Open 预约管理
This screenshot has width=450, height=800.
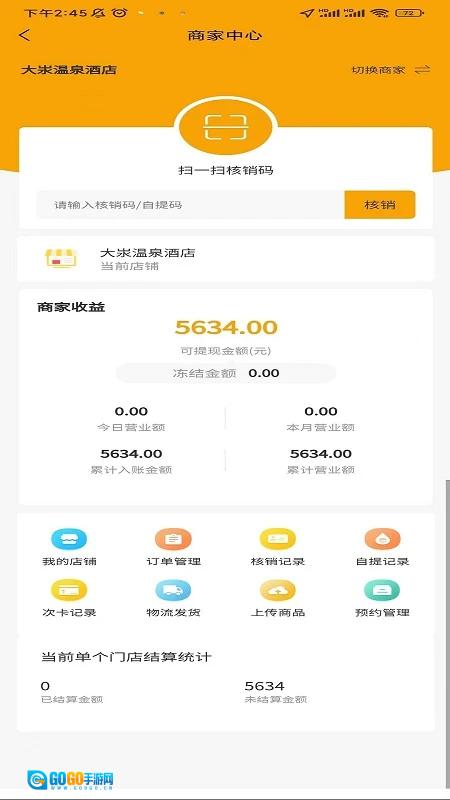point(382,598)
